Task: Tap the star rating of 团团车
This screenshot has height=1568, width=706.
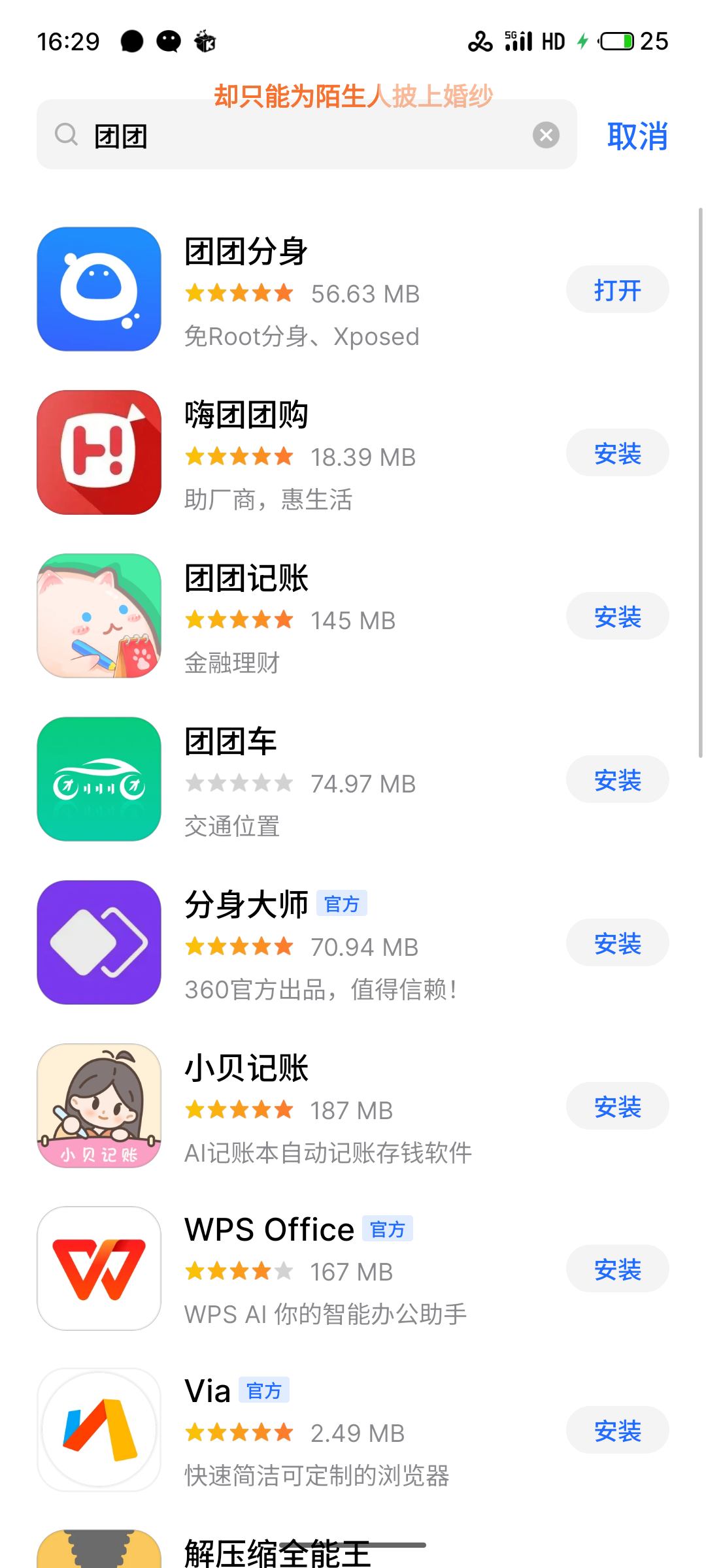Action: coord(239,782)
